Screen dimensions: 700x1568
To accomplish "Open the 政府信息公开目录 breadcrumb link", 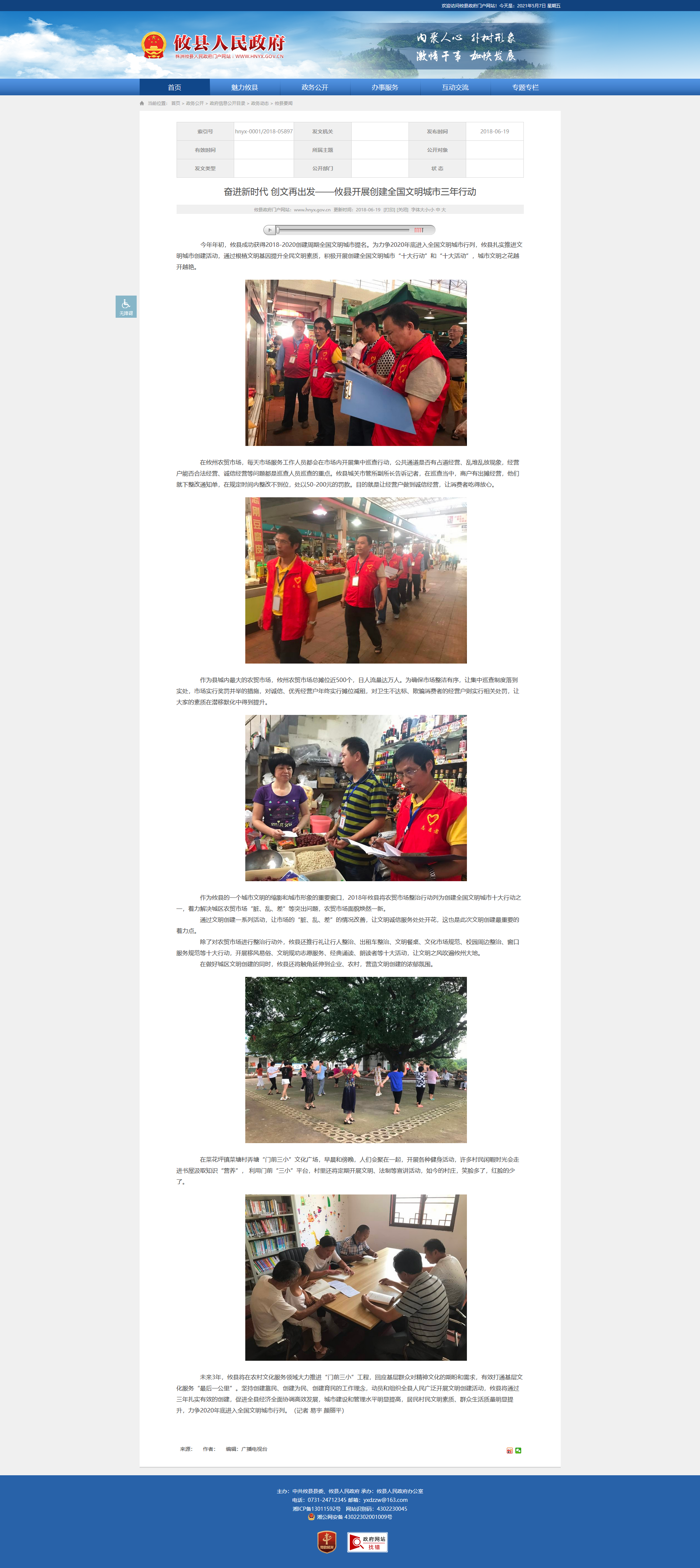I will (x=227, y=103).
